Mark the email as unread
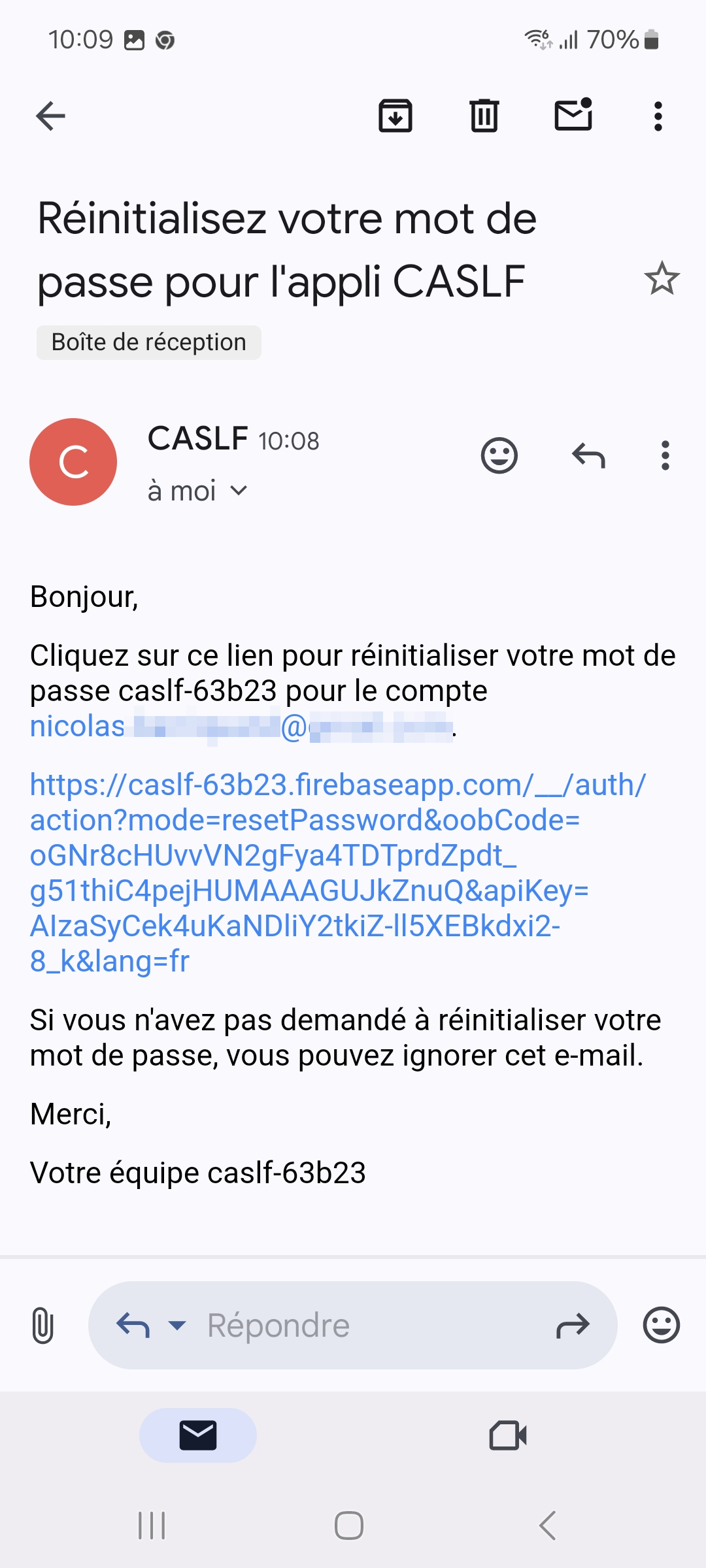Viewport: 706px width, 1568px height. (573, 116)
